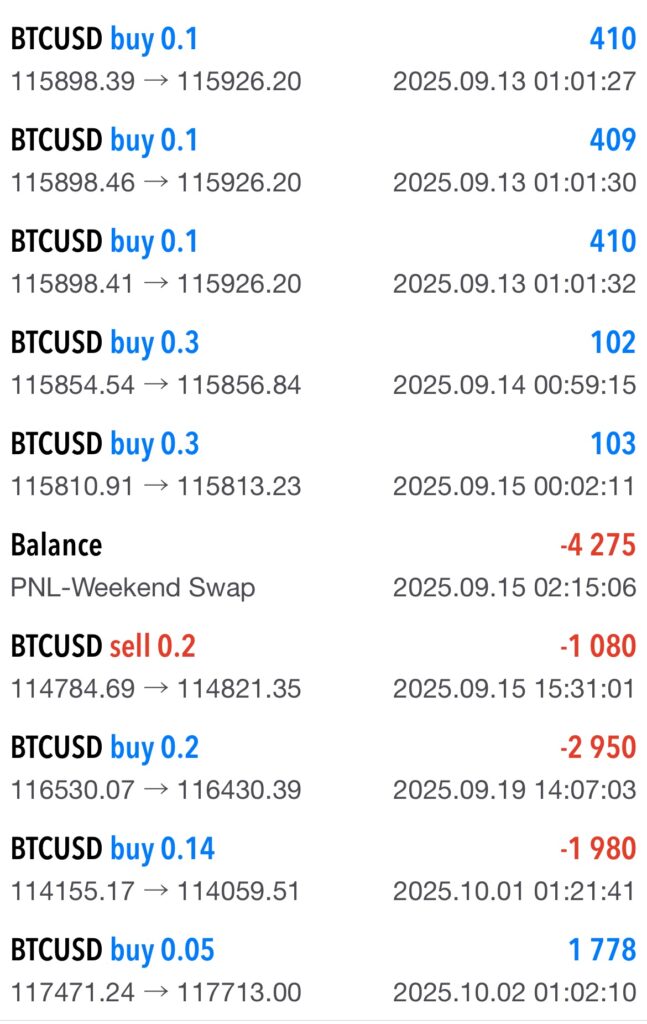Expand the BTCUSD sell 0.2 trade
The image size is (647, 1024).
click(323, 666)
